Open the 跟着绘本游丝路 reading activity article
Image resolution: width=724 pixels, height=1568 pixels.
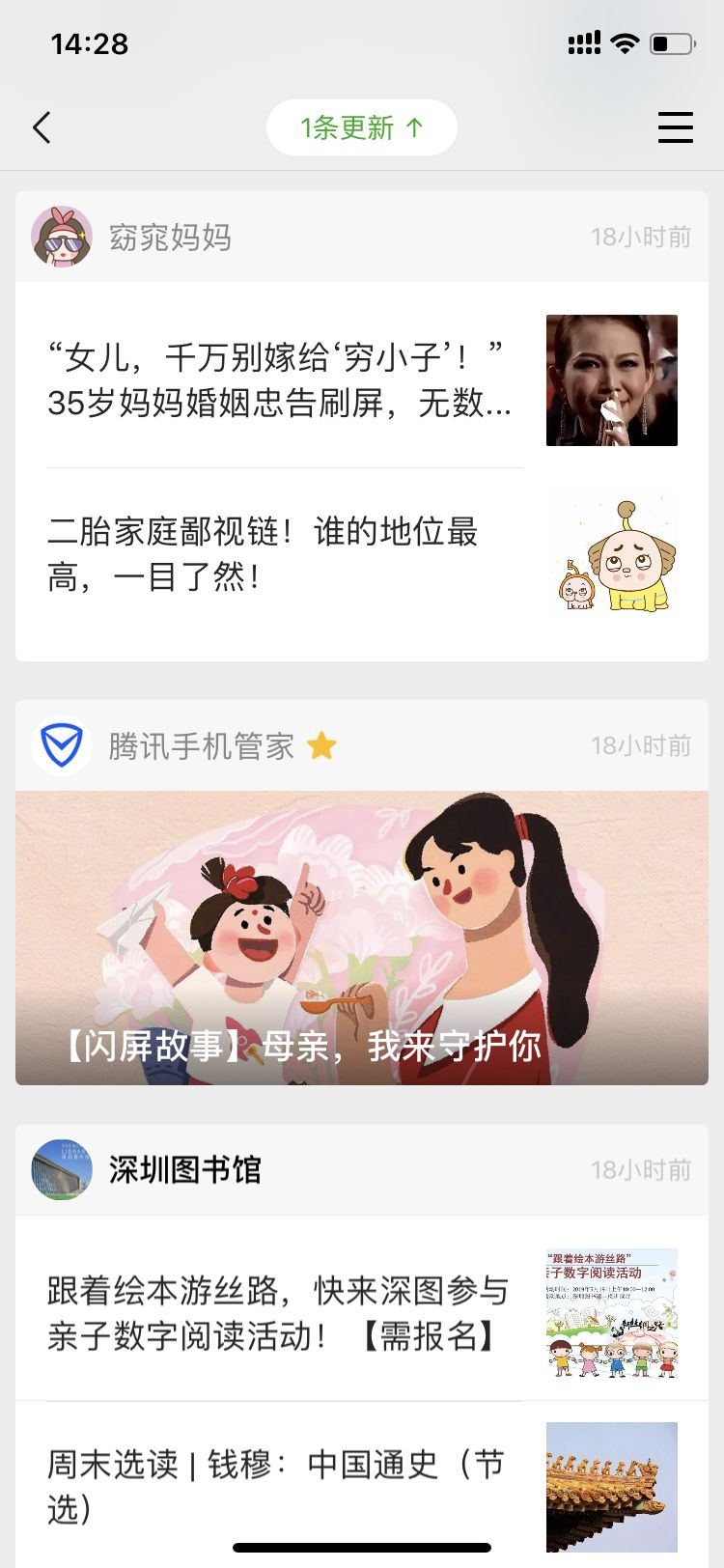(278, 1313)
